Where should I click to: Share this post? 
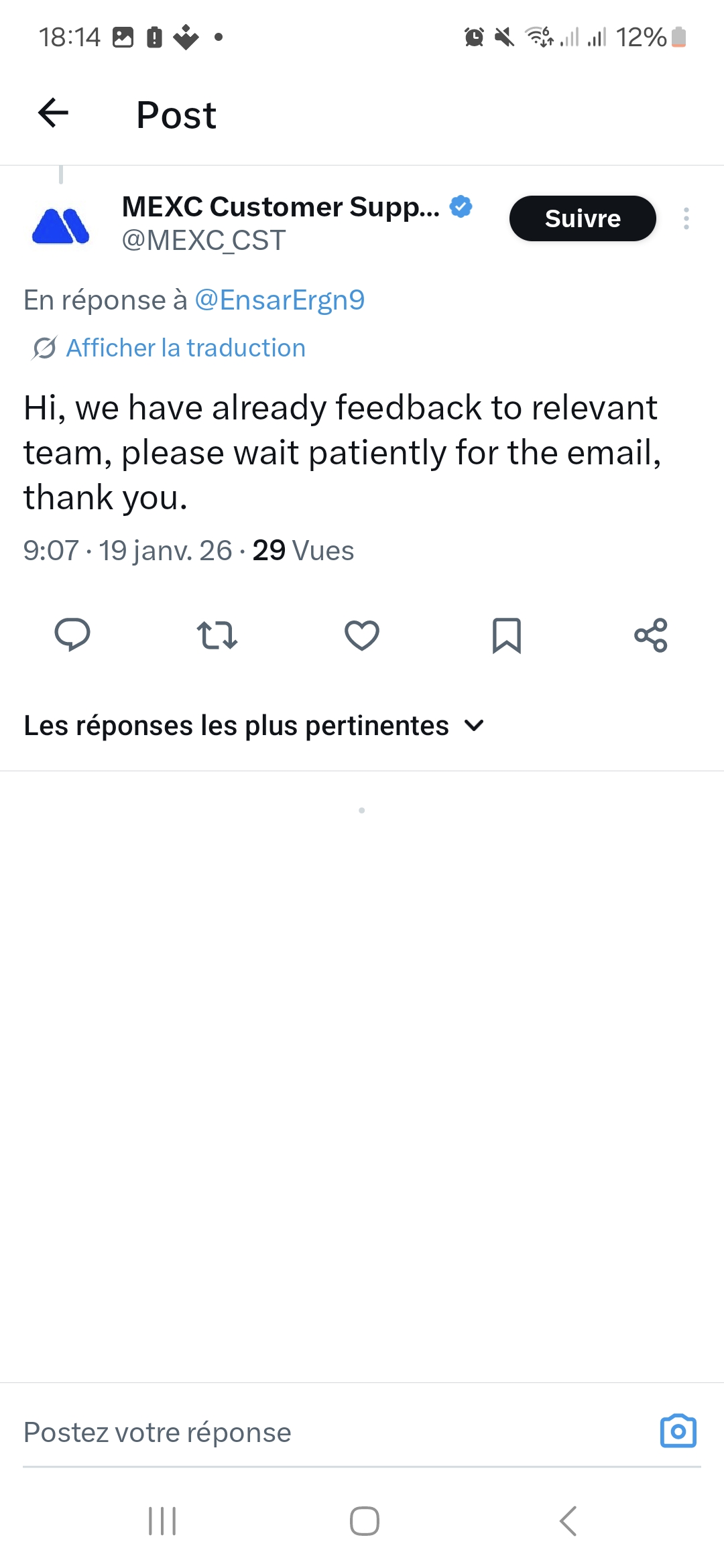click(651, 635)
